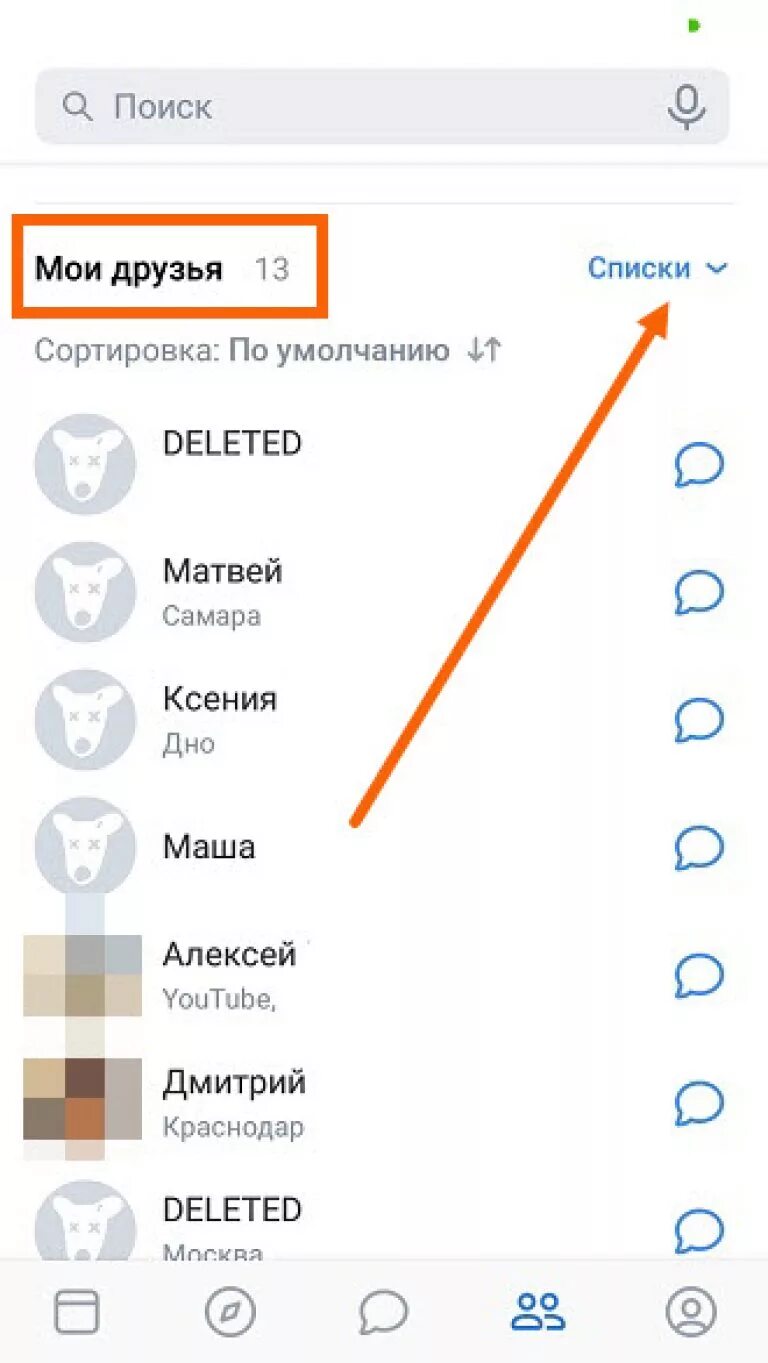Message Маша via chat bubble icon
The height and width of the screenshot is (1363, 768).
pos(699,848)
